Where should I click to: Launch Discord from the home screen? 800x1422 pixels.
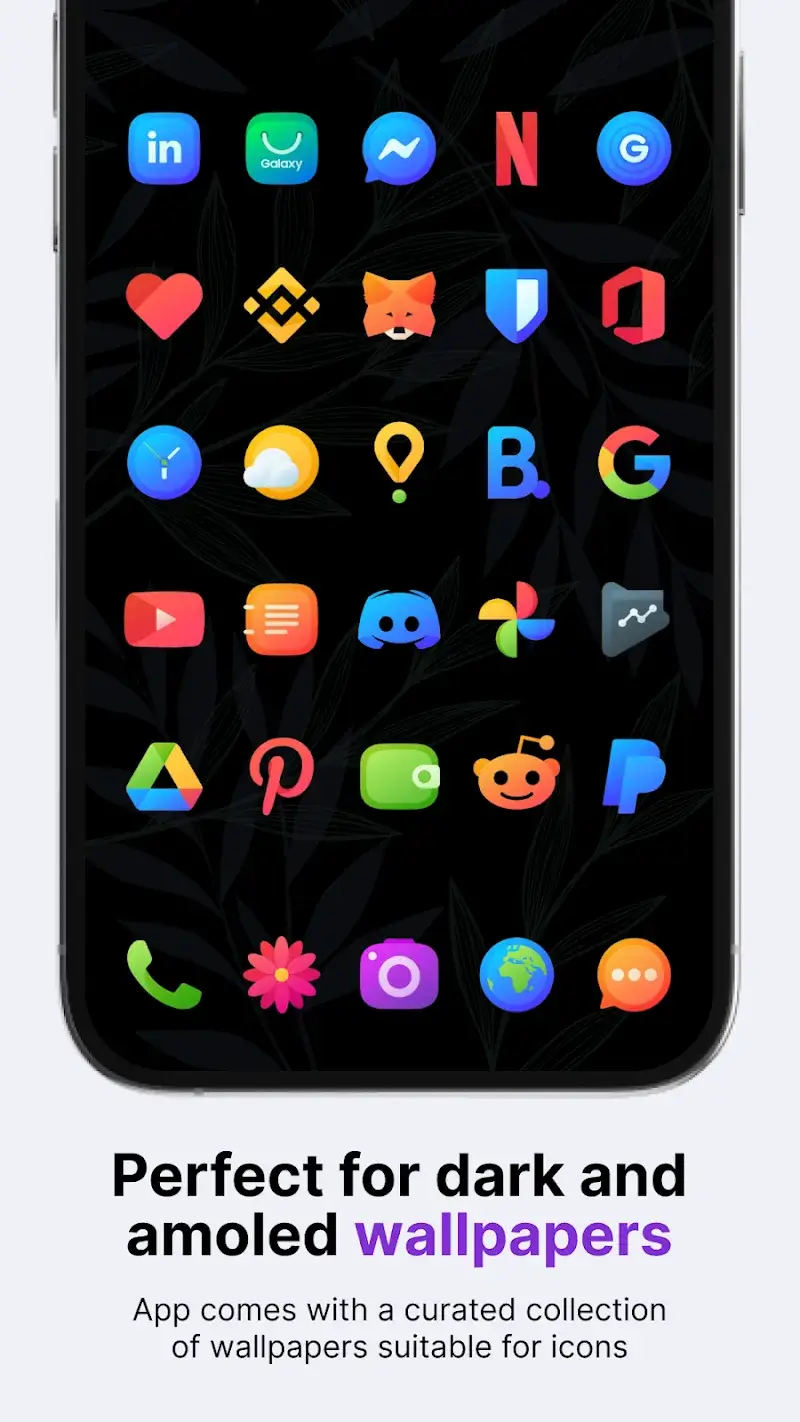click(399, 620)
